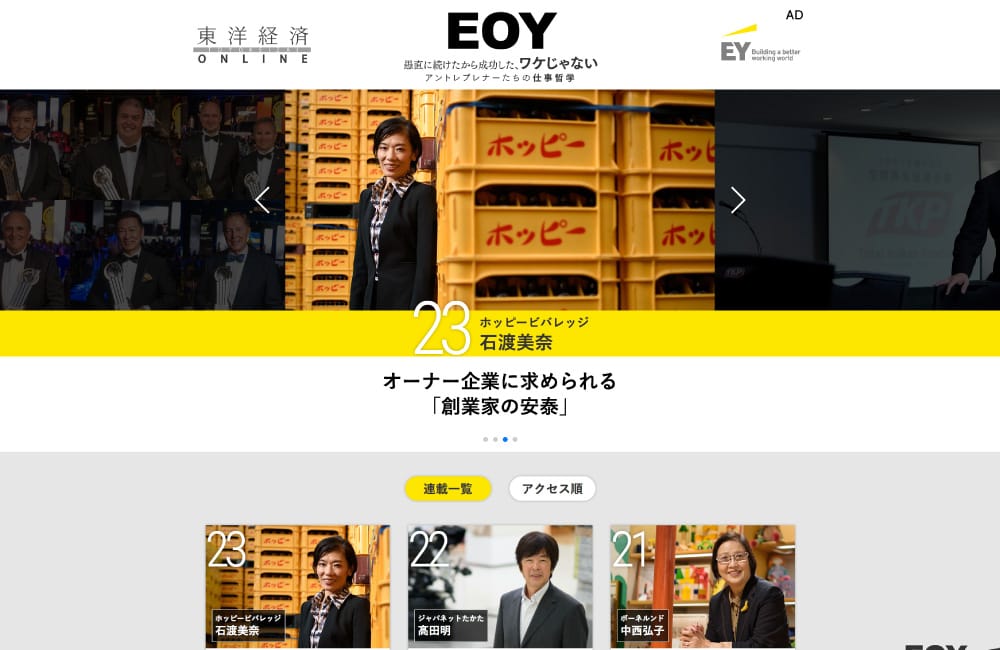This screenshot has width=1000, height=650.
Task: Open card 23 ホッピービバレッジ 石渡美奈
Action: point(298,586)
